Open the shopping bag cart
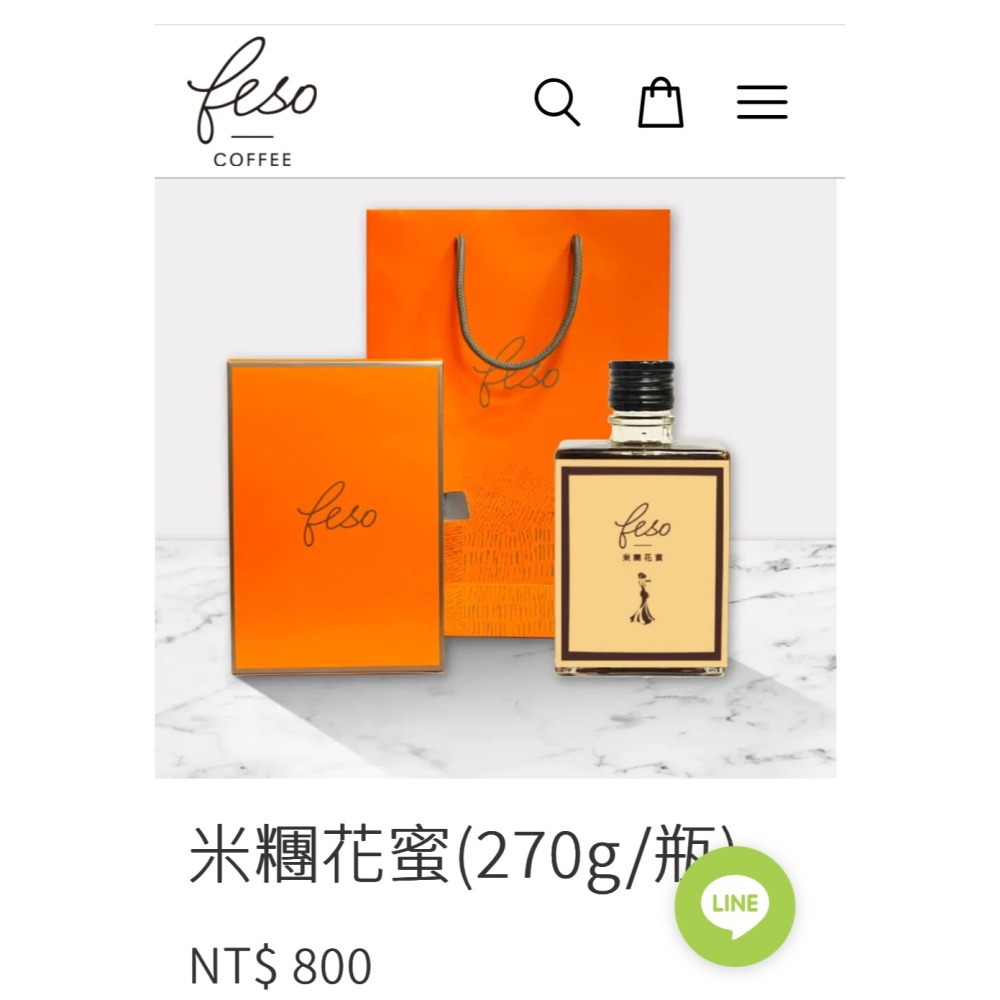The image size is (1000, 1000). [x=661, y=103]
